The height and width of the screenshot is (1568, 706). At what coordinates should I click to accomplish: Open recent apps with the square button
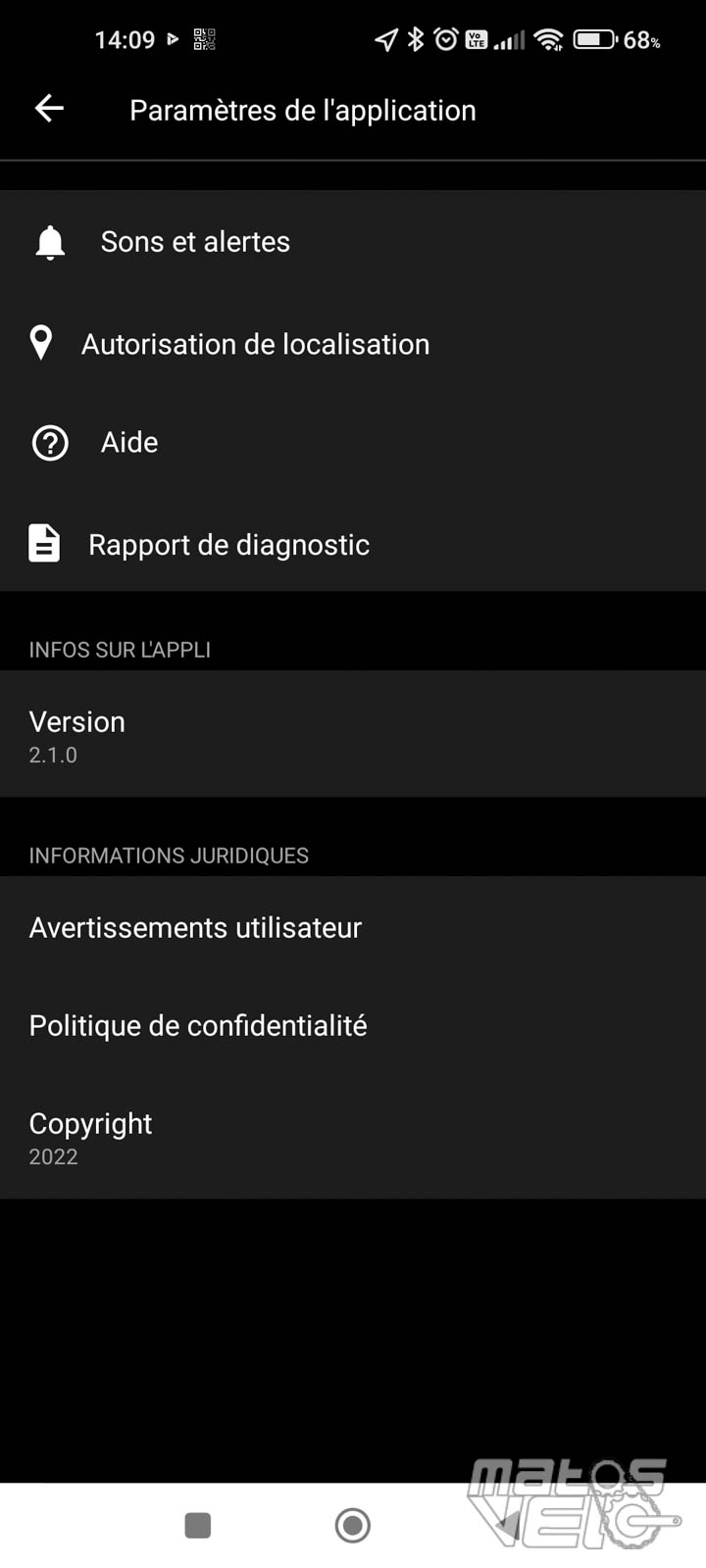[198, 1525]
